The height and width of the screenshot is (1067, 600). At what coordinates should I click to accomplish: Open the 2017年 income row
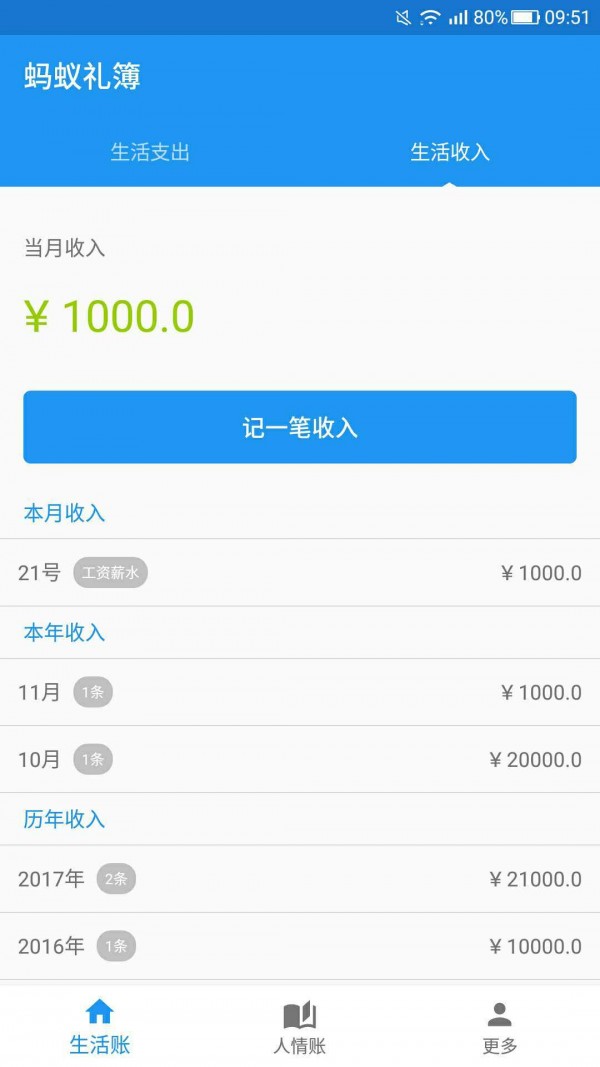(300, 879)
